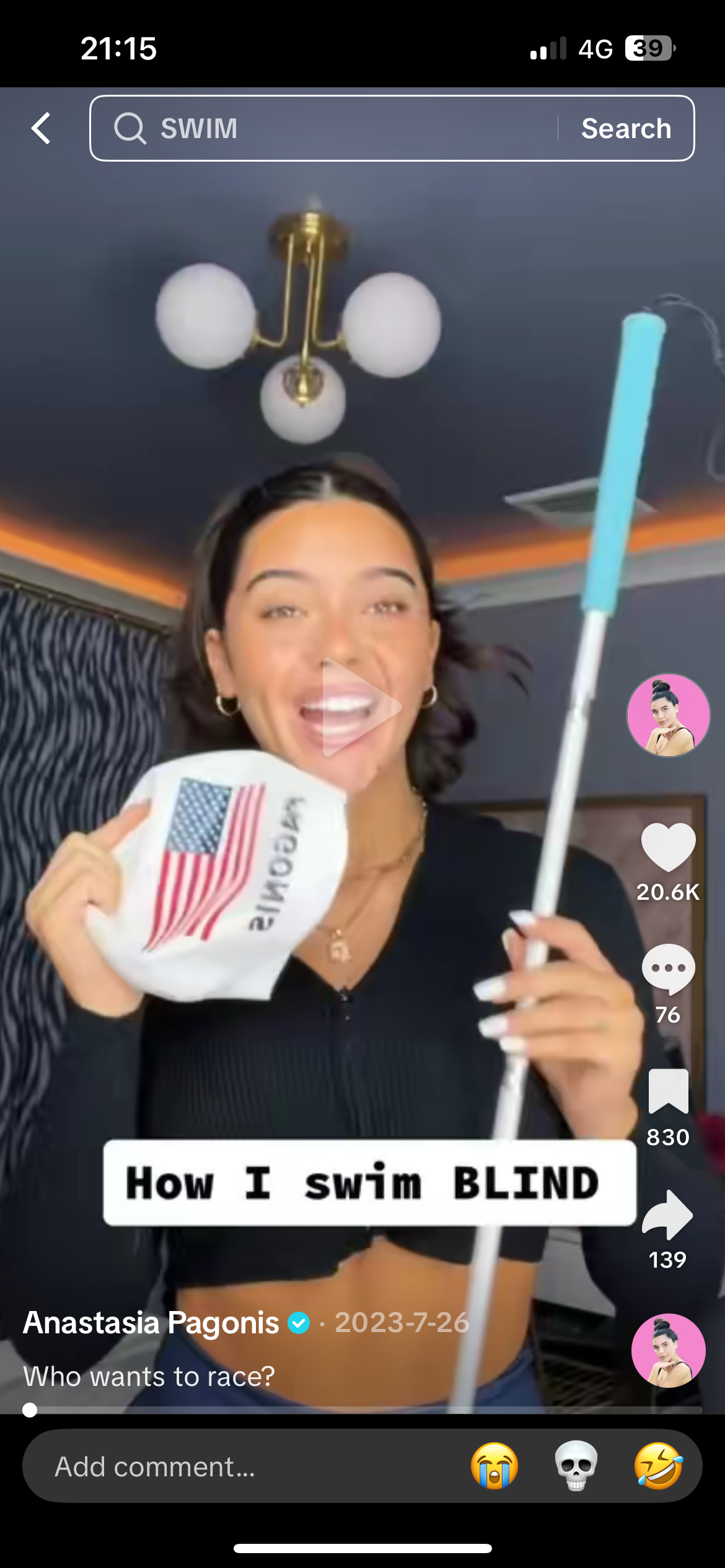Share the video using the arrow icon
725x1568 pixels.
[668, 1214]
